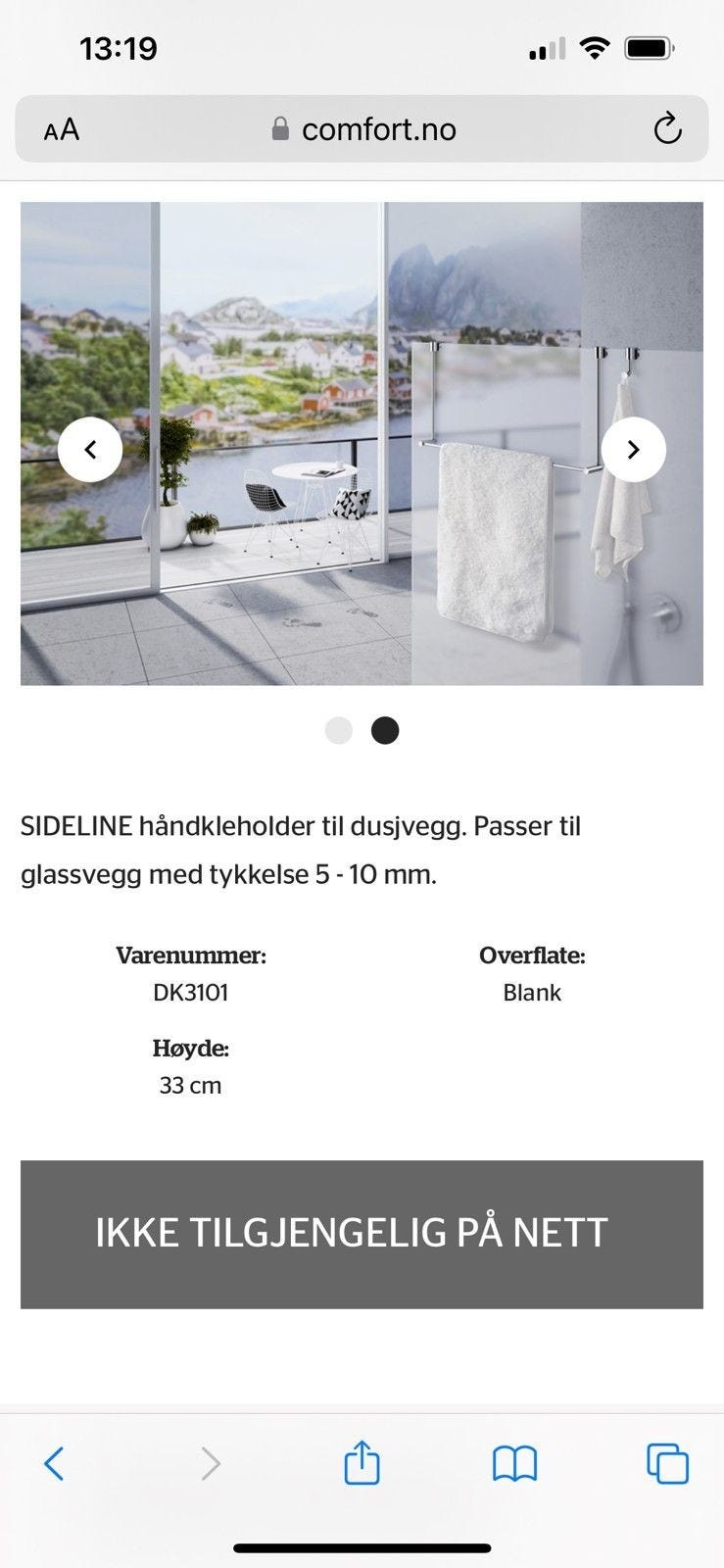Tap the Safari back navigation chevron
724x1568 pixels.
(56, 1464)
